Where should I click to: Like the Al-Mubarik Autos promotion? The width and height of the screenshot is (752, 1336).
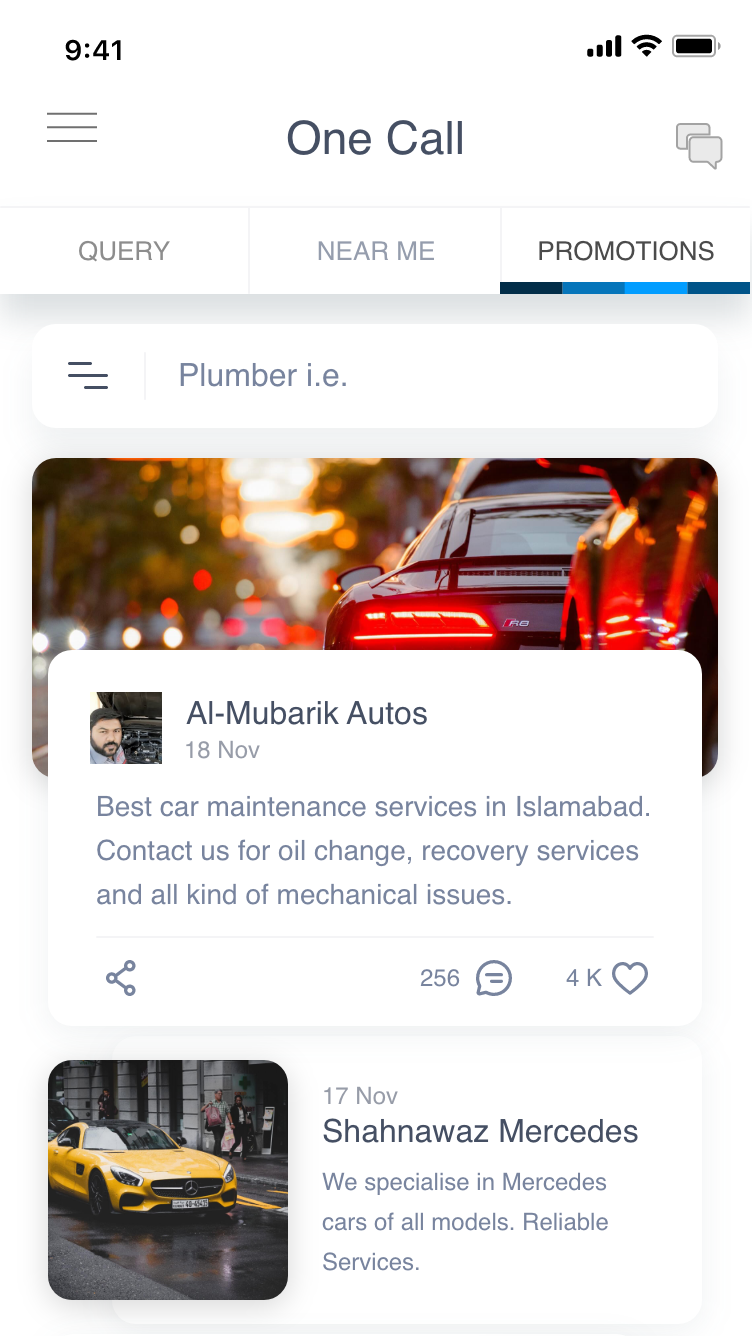tap(630, 978)
